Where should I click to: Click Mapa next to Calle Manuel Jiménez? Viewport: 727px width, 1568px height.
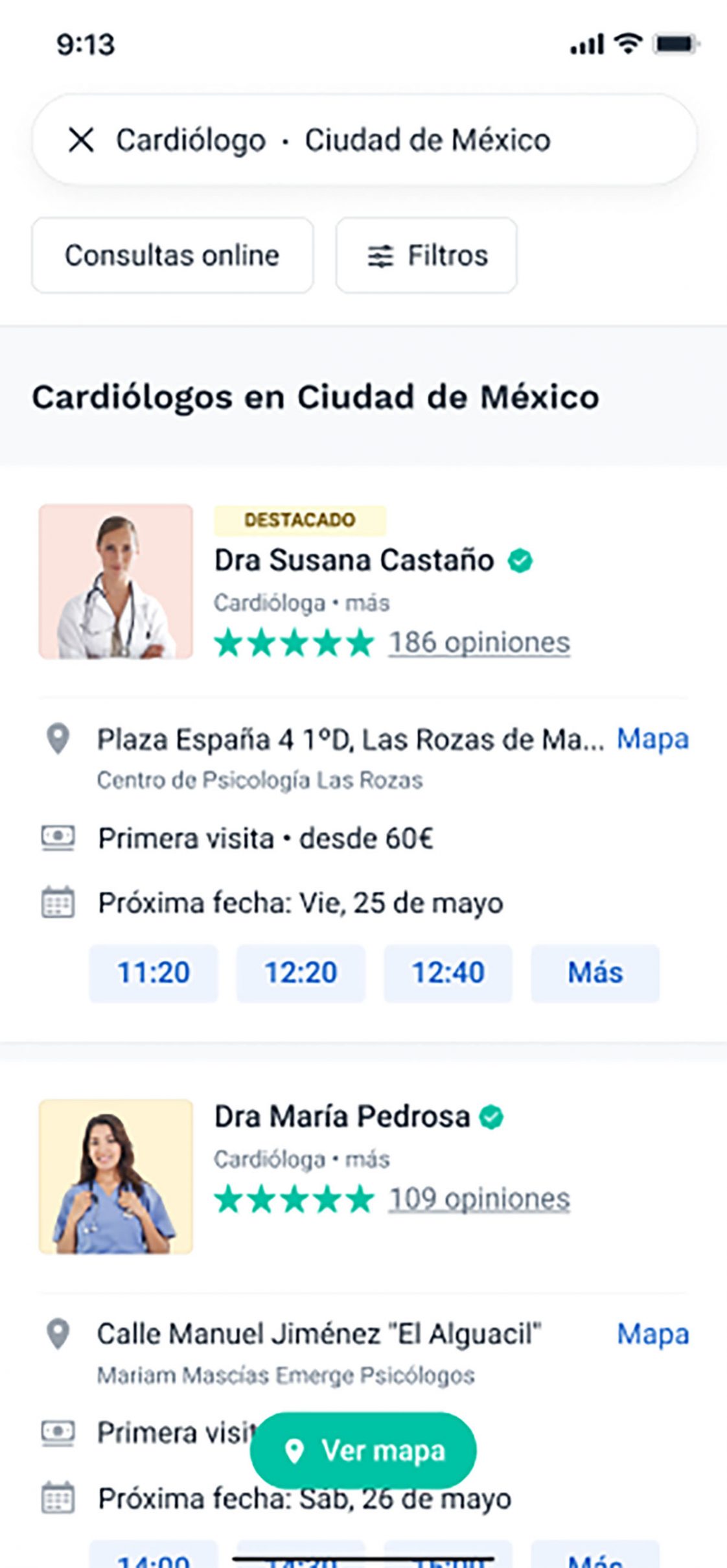pos(654,1333)
